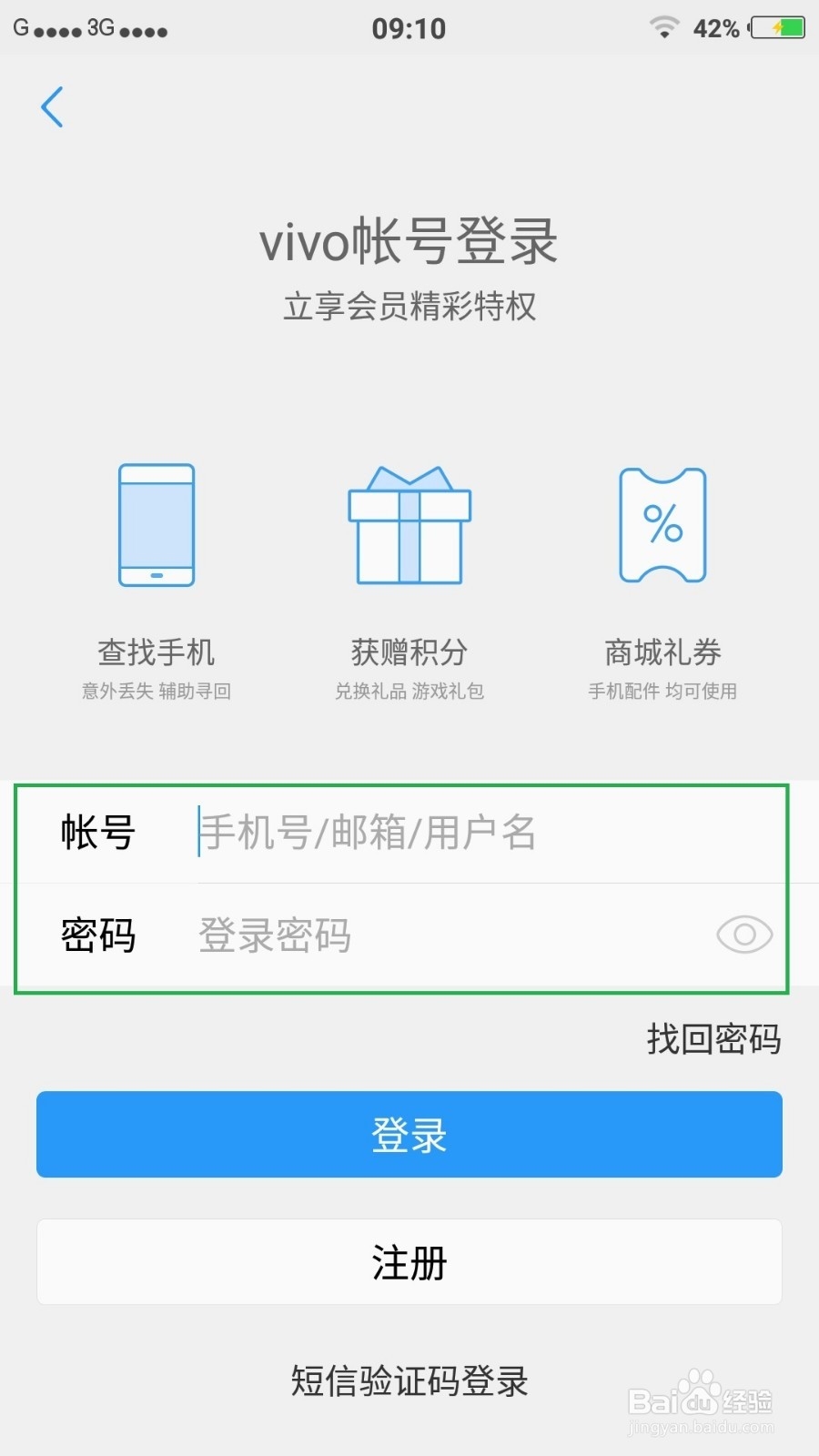The height and width of the screenshot is (1456, 819).
Task: Click the 获赠积分 gift box icon
Action: pyautogui.click(x=408, y=526)
